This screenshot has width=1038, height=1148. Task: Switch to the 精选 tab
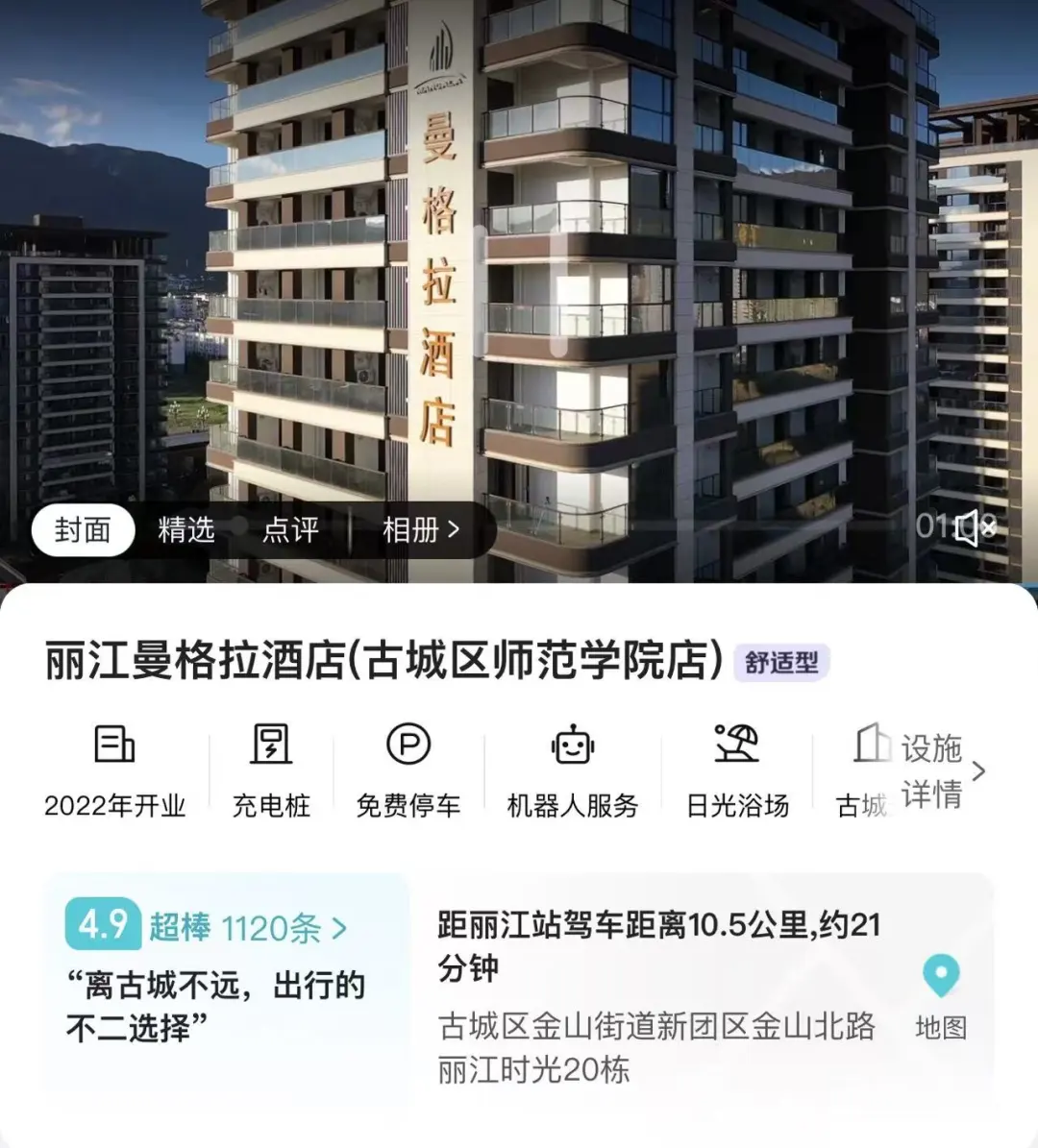186,529
